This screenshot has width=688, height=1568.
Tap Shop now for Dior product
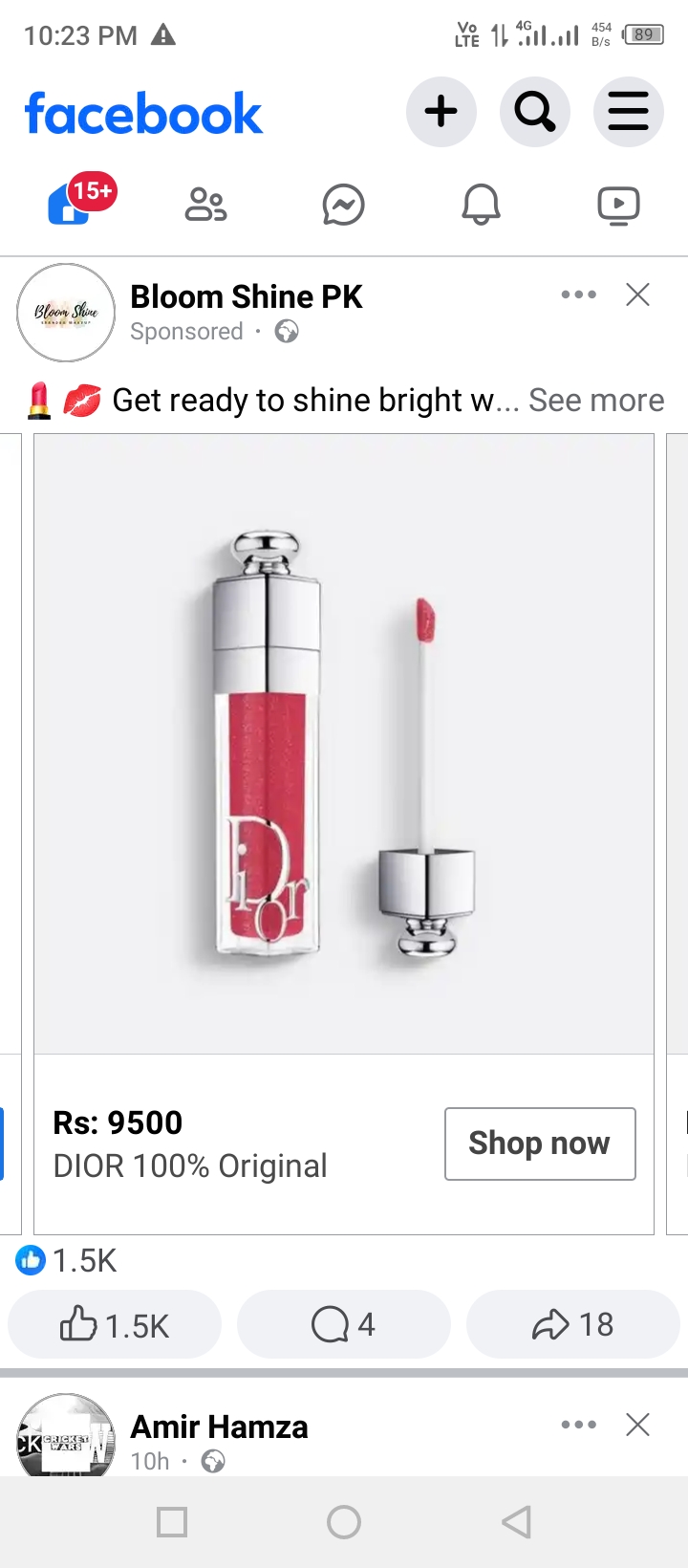(539, 1143)
